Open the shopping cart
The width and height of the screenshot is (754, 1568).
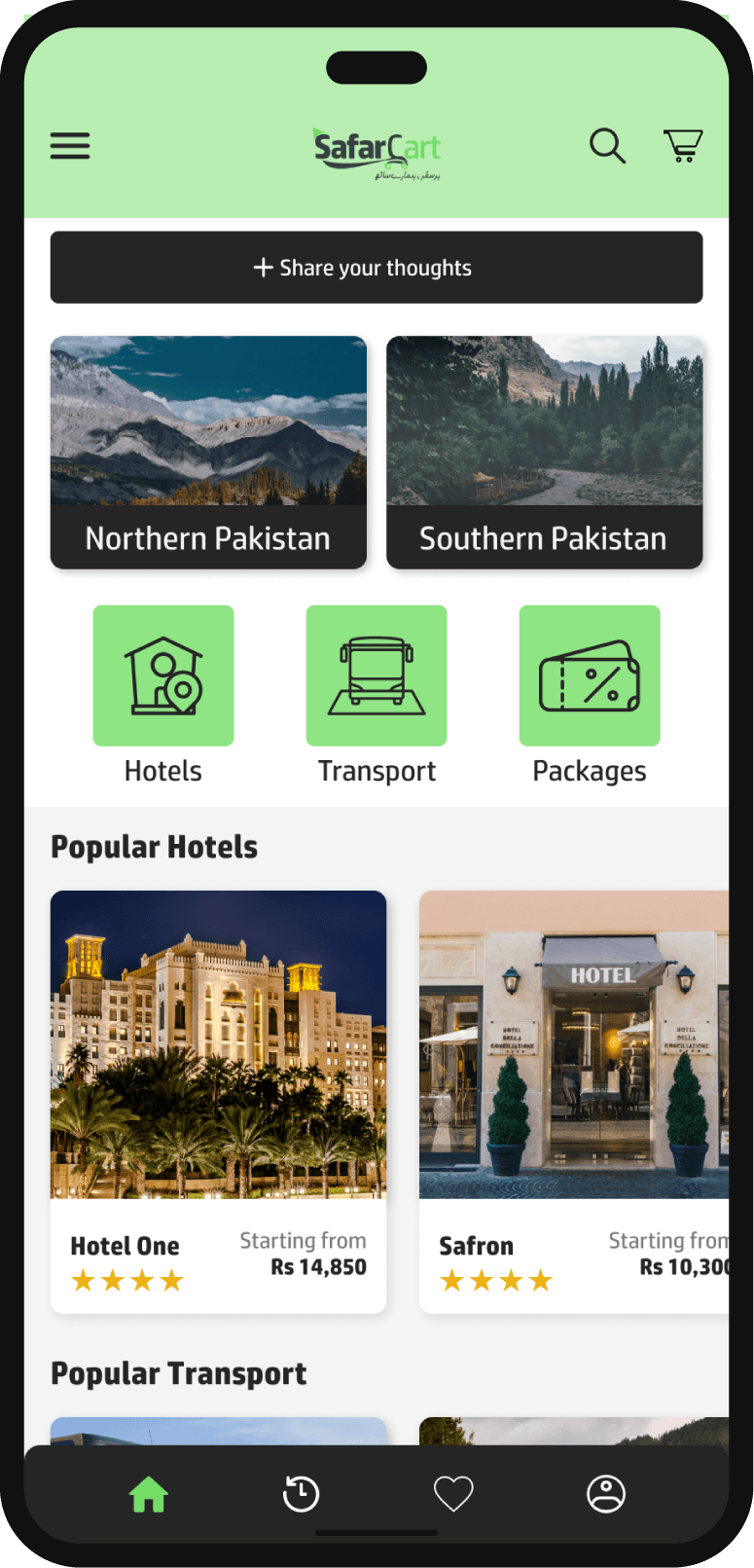[683, 146]
